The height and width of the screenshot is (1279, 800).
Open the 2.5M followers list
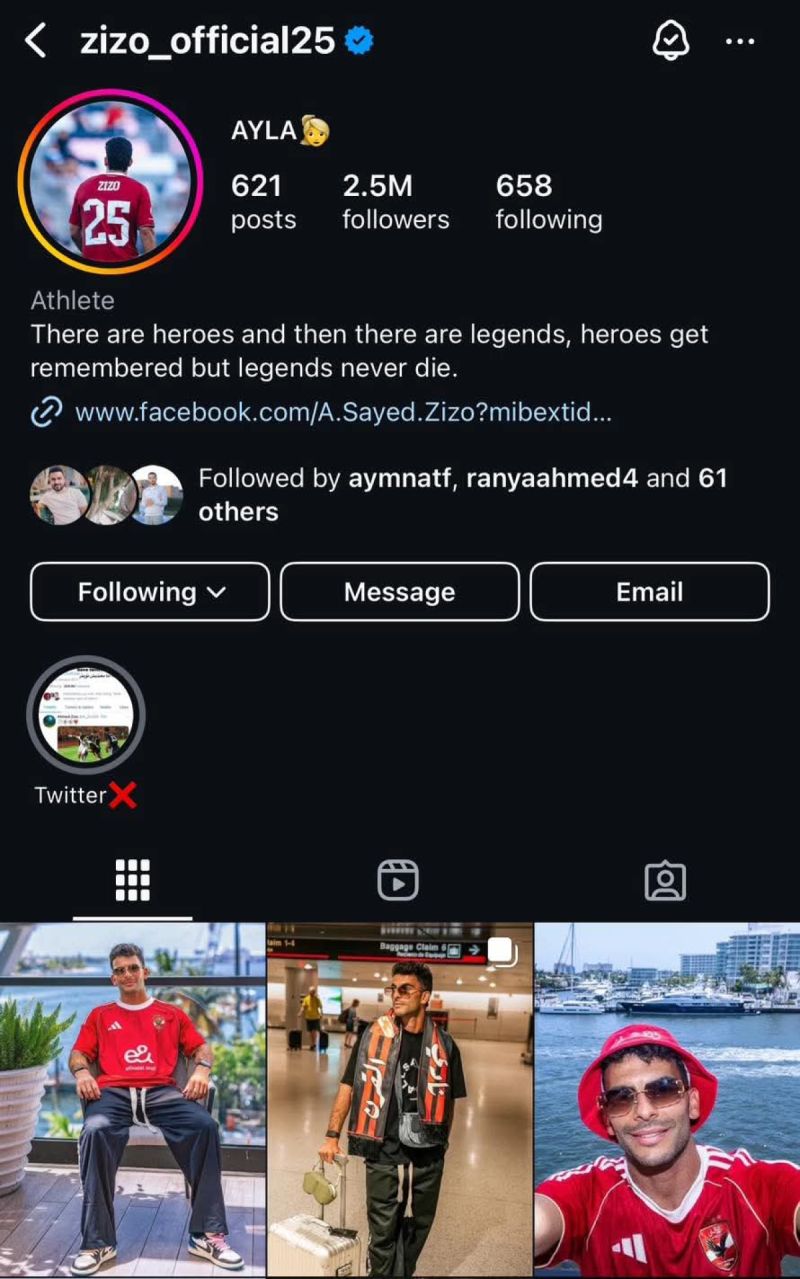[x=395, y=200]
